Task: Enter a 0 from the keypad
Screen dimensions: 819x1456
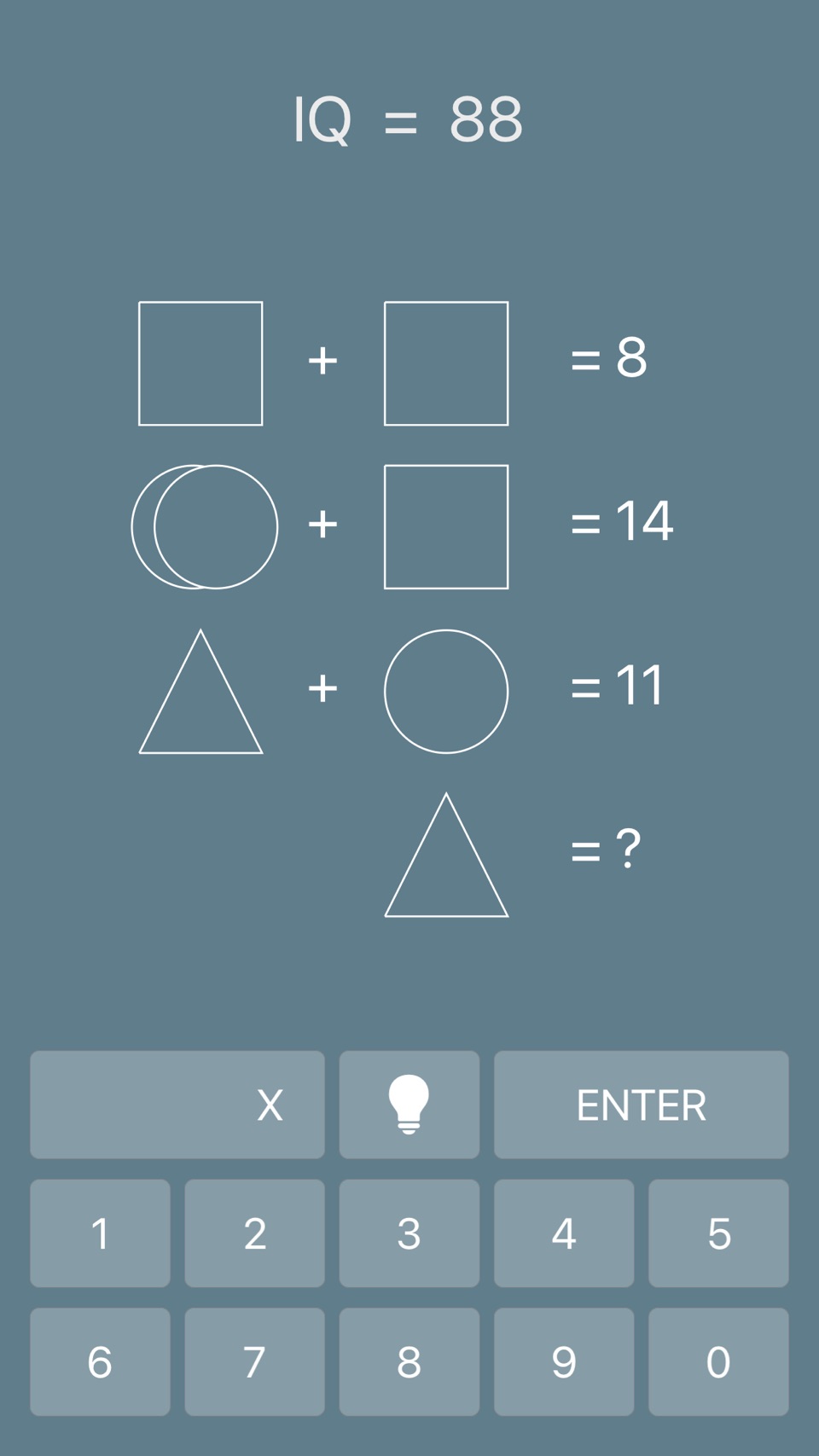Action: (718, 1362)
